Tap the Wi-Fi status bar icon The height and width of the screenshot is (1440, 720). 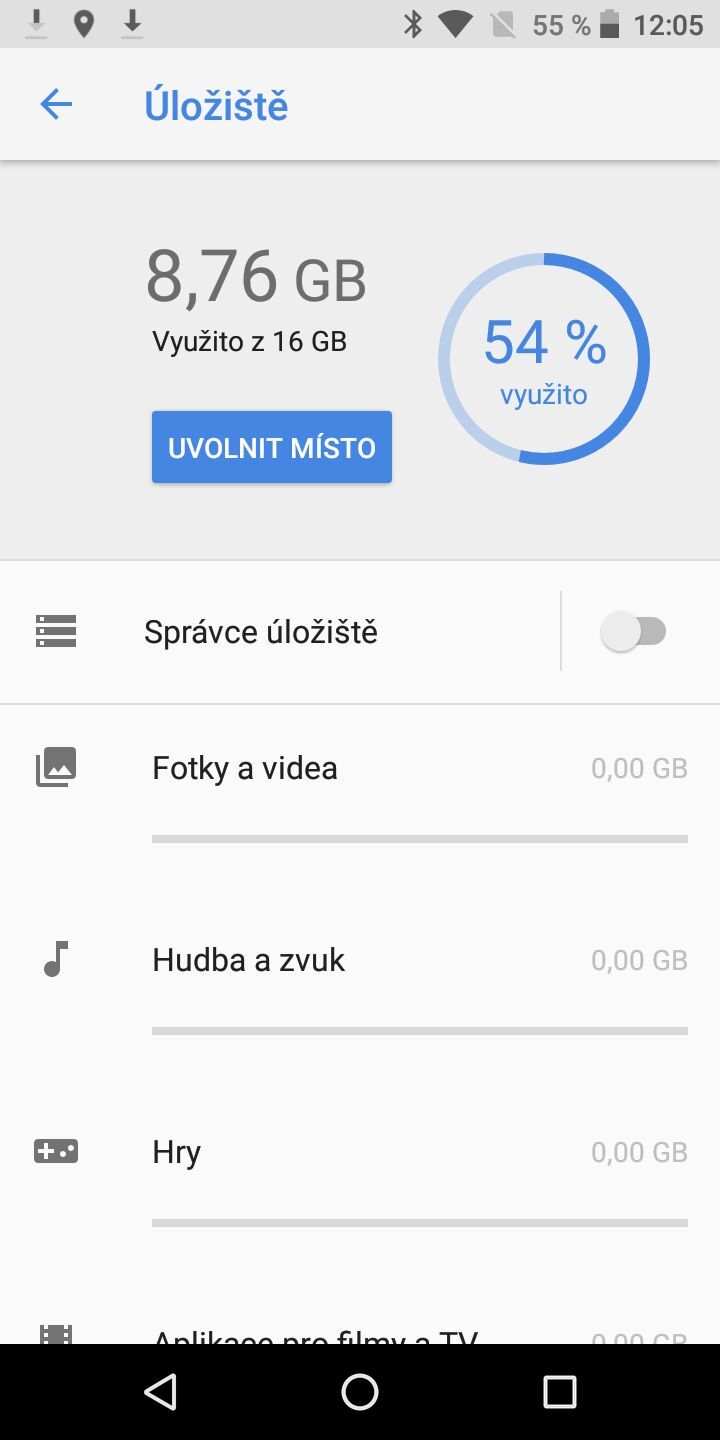(x=457, y=24)
